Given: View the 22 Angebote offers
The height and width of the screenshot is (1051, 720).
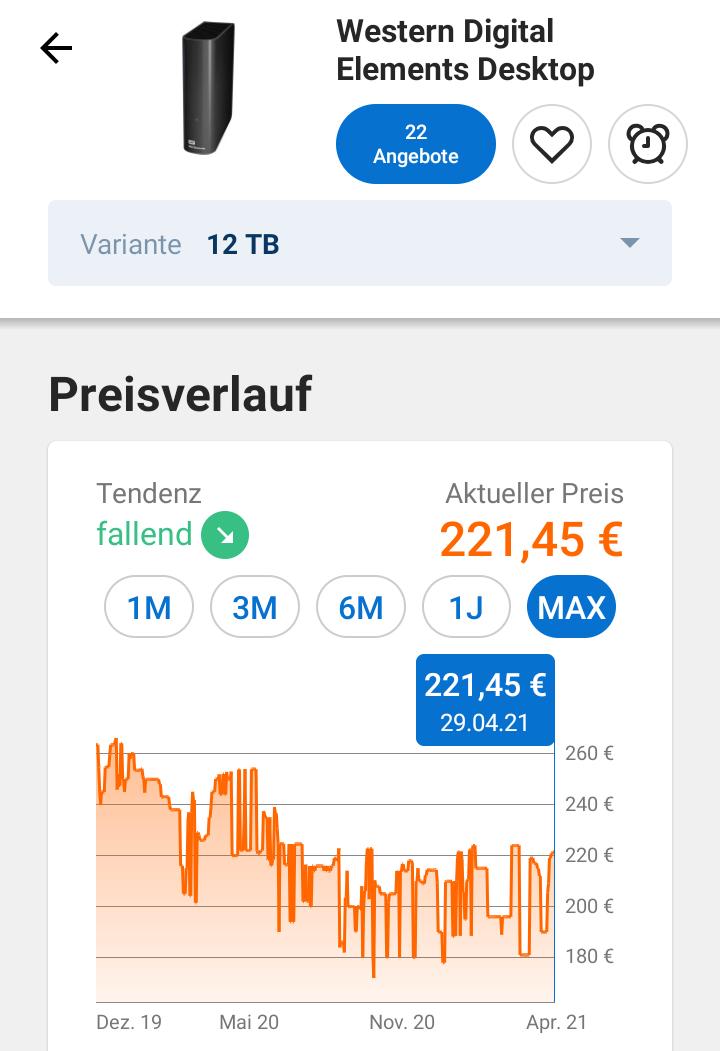Looking at the screenshot, I should 416,144.
